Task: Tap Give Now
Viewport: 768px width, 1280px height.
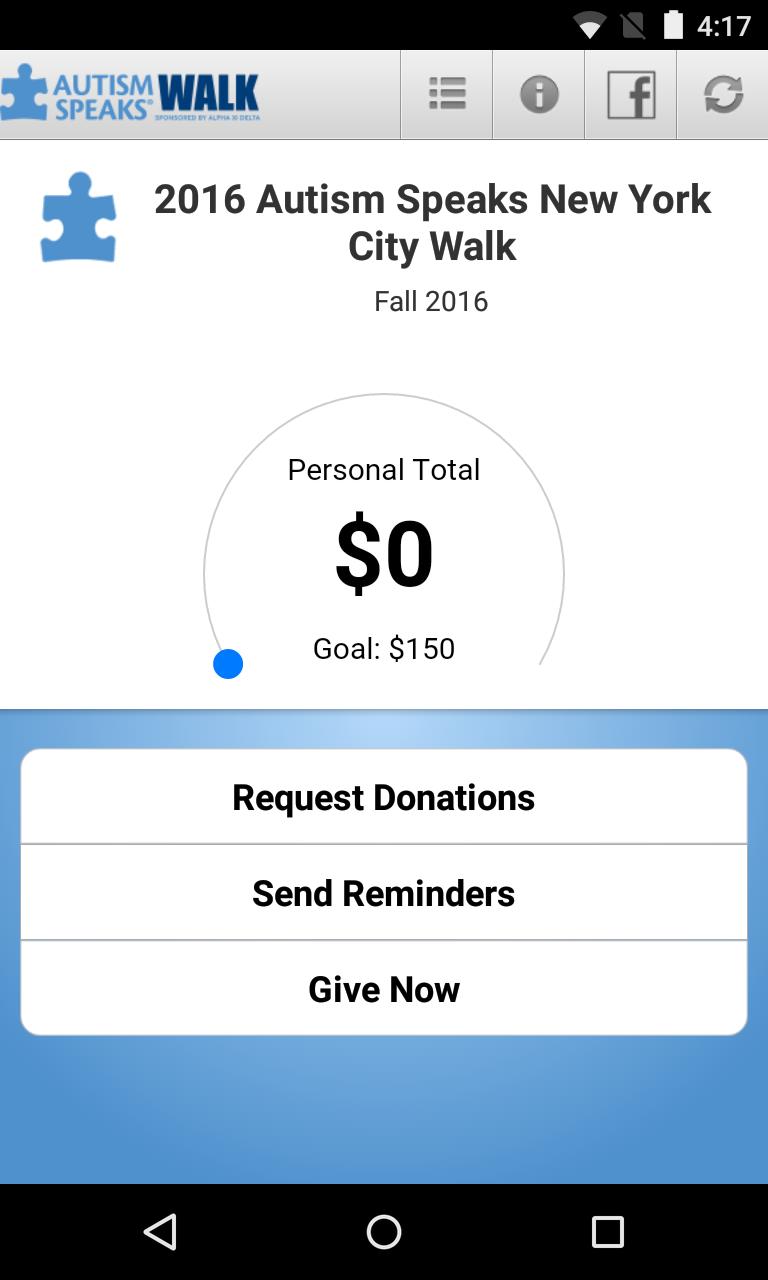Action: tap(384, 989)
